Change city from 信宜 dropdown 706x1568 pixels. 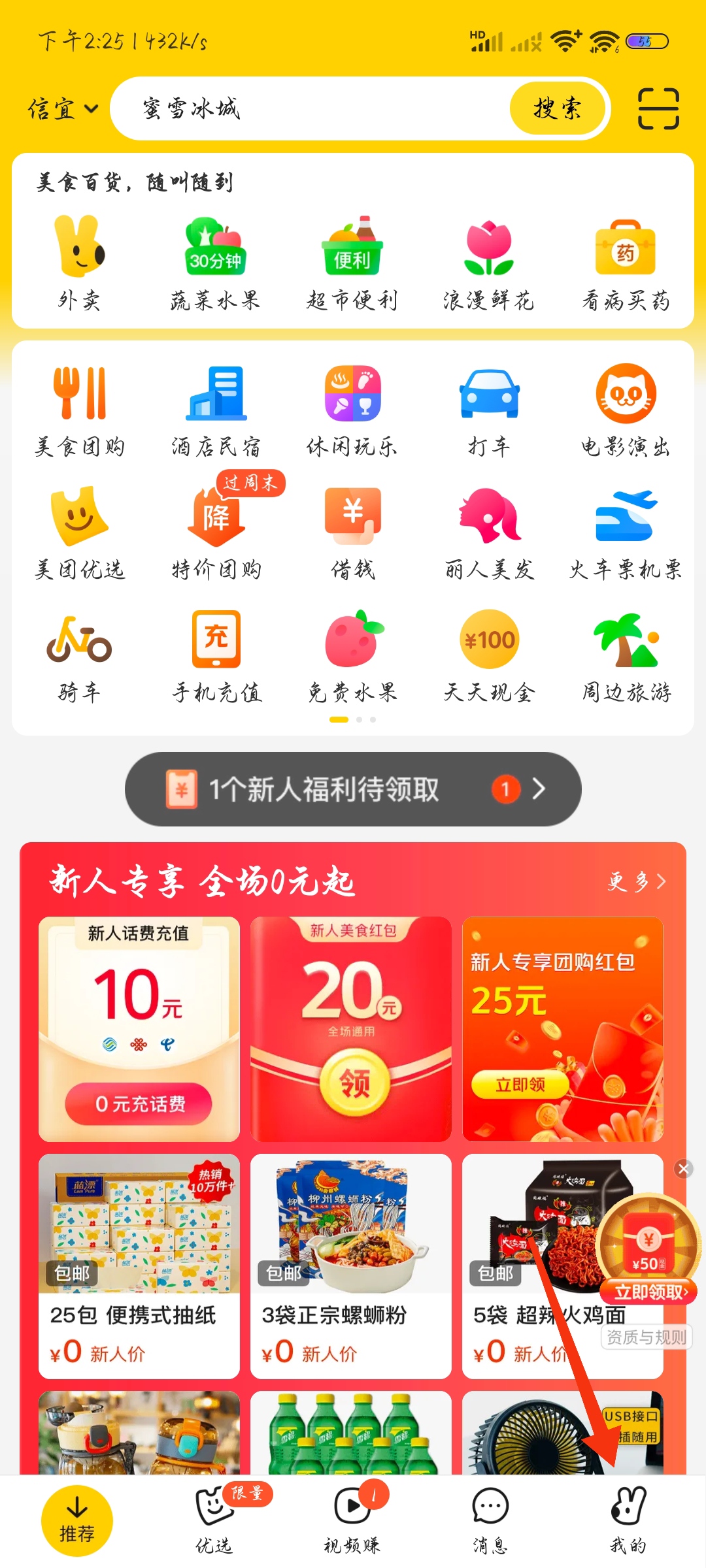pyautogui.click(x=63, y=108)
